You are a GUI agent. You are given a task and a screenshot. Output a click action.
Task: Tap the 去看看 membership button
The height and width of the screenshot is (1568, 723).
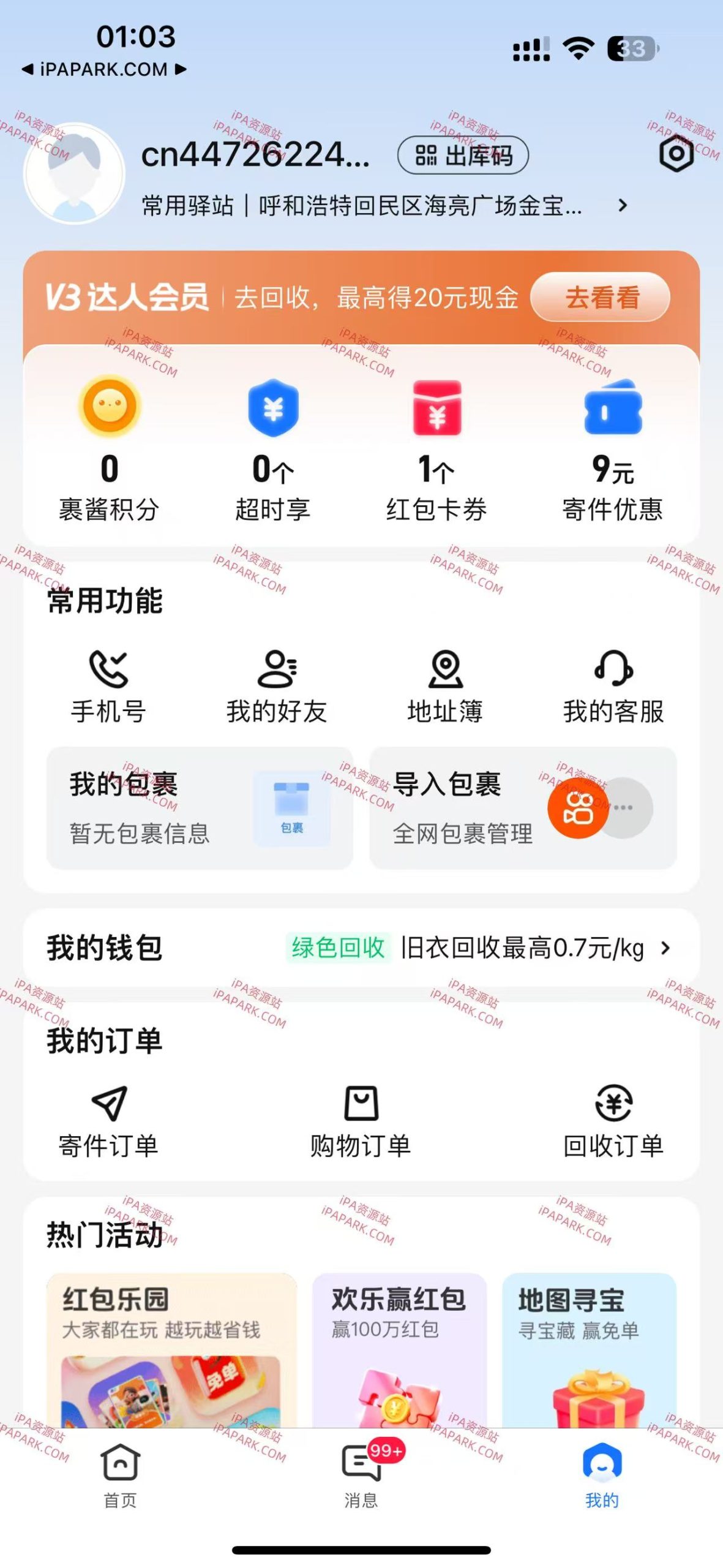click(x=602, y=298)
